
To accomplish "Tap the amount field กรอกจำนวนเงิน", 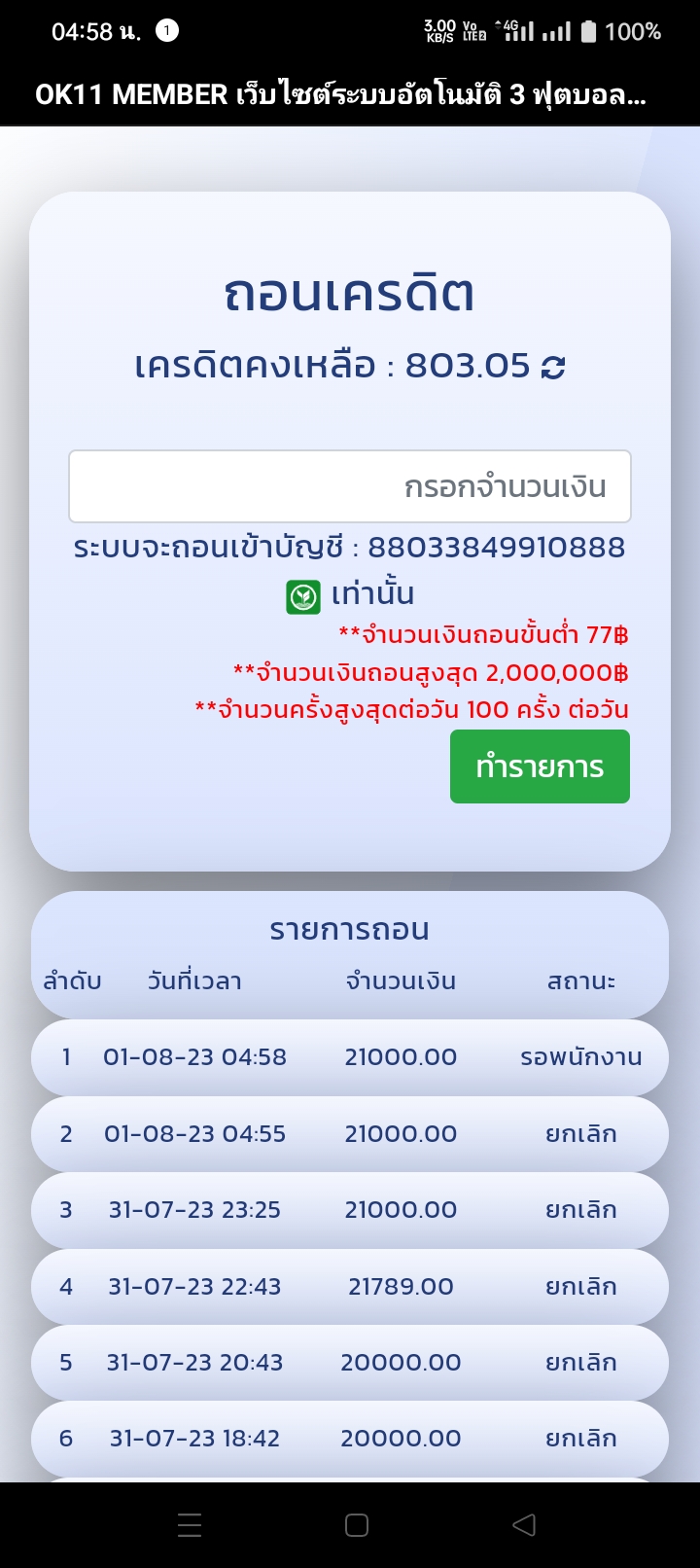I will [350, 486].
